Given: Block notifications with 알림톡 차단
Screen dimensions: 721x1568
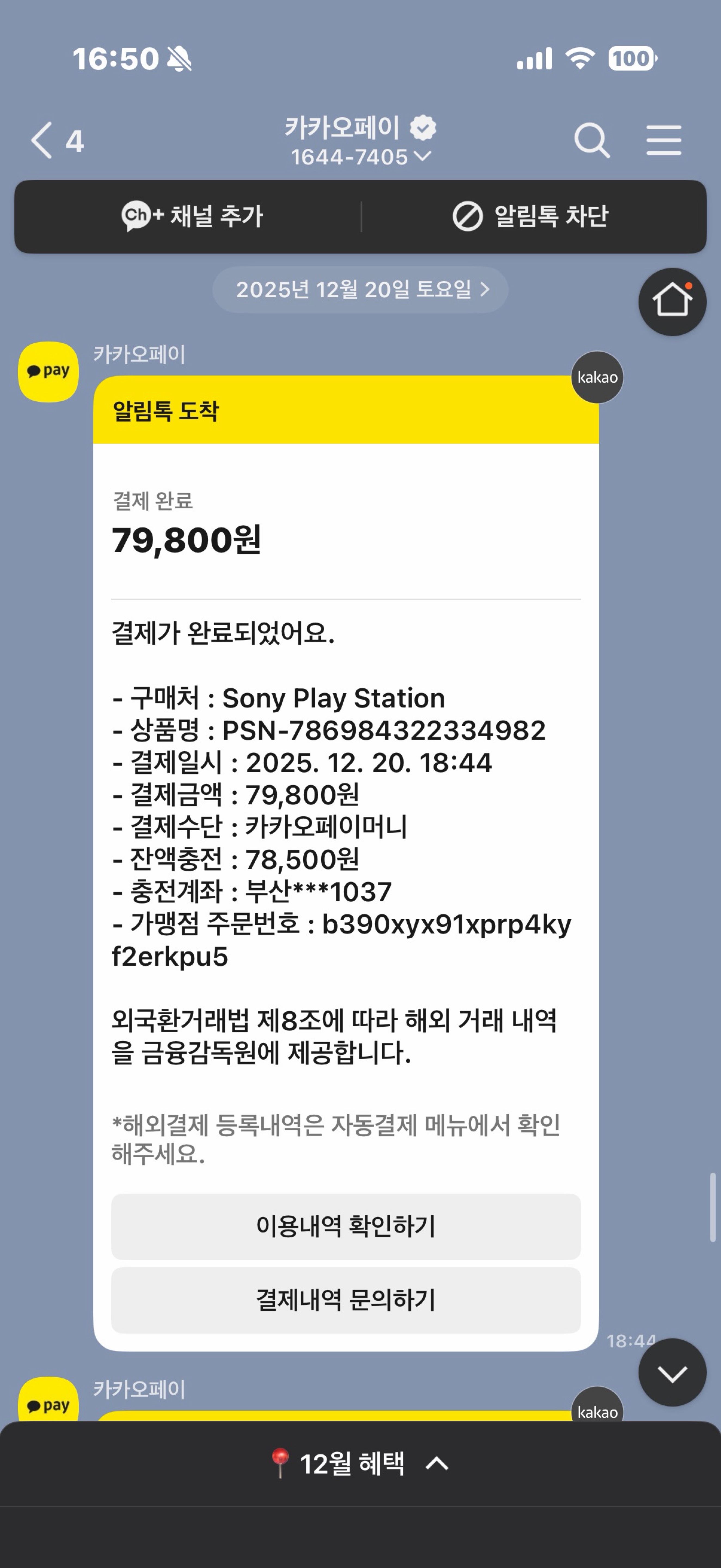Looking at the screenshot, I should (x=530, y=216).
